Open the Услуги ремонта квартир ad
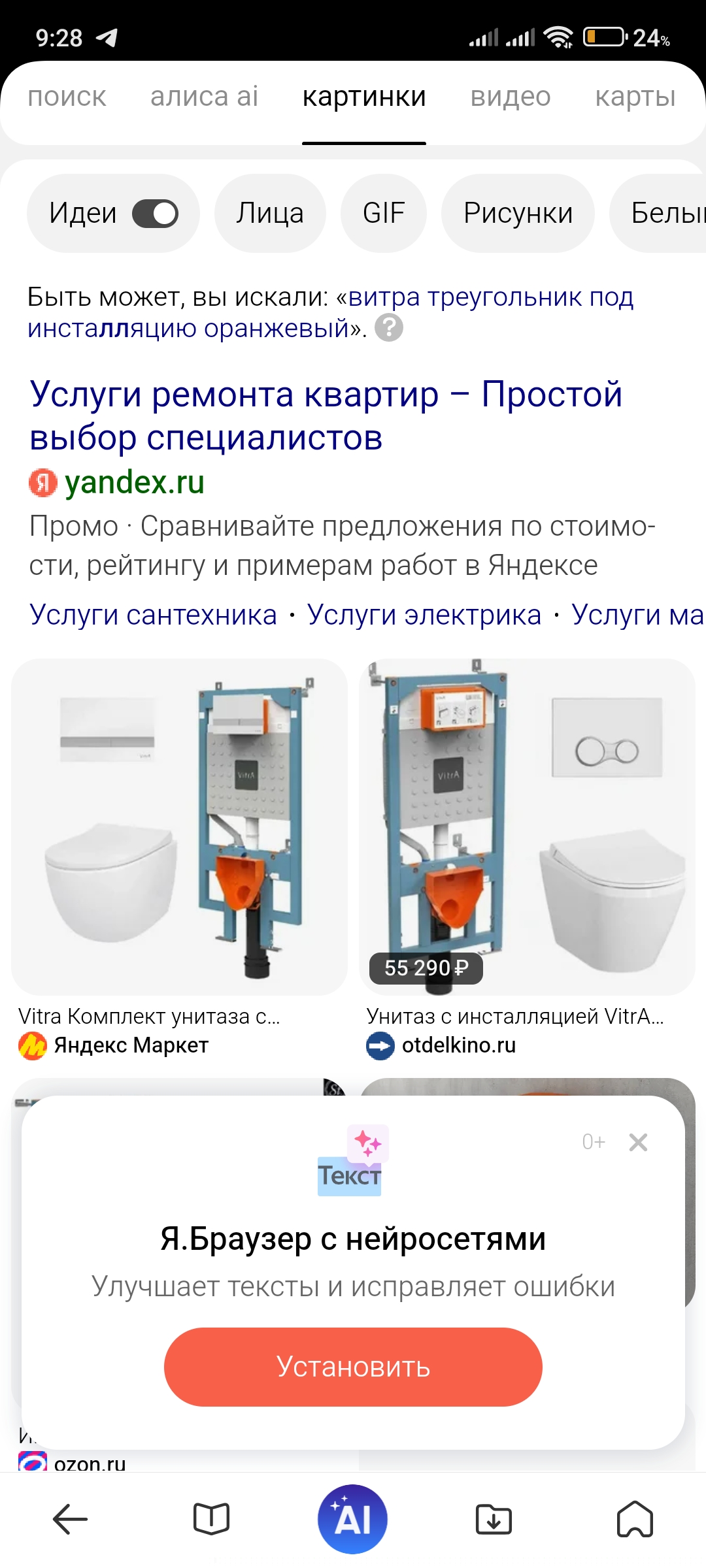This screenshot has width=706, height=1568. tap(326, 416)
